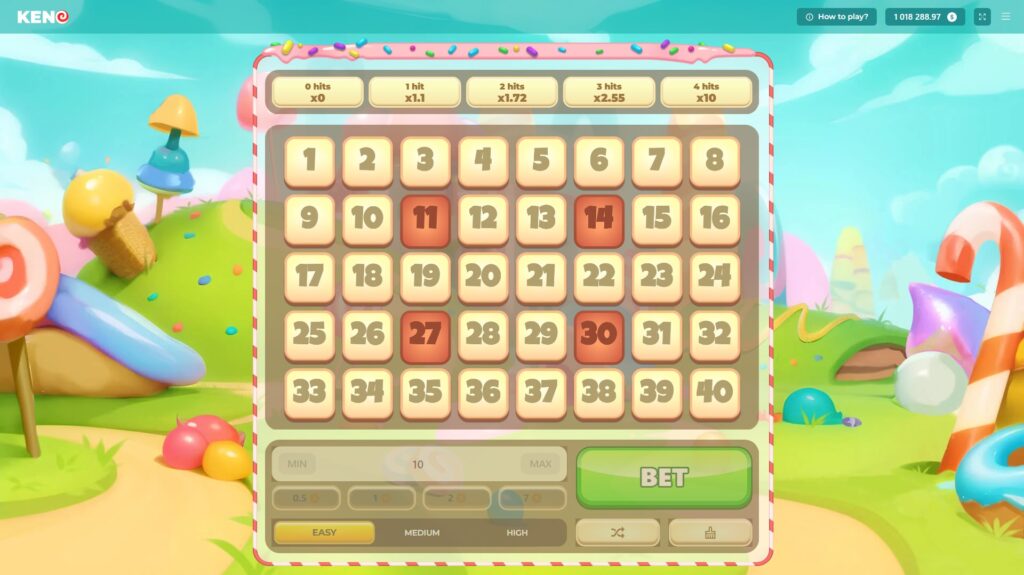Screen dimensions: 1024x575
Task: Set the bet to MIN
Action: [297, 464]
